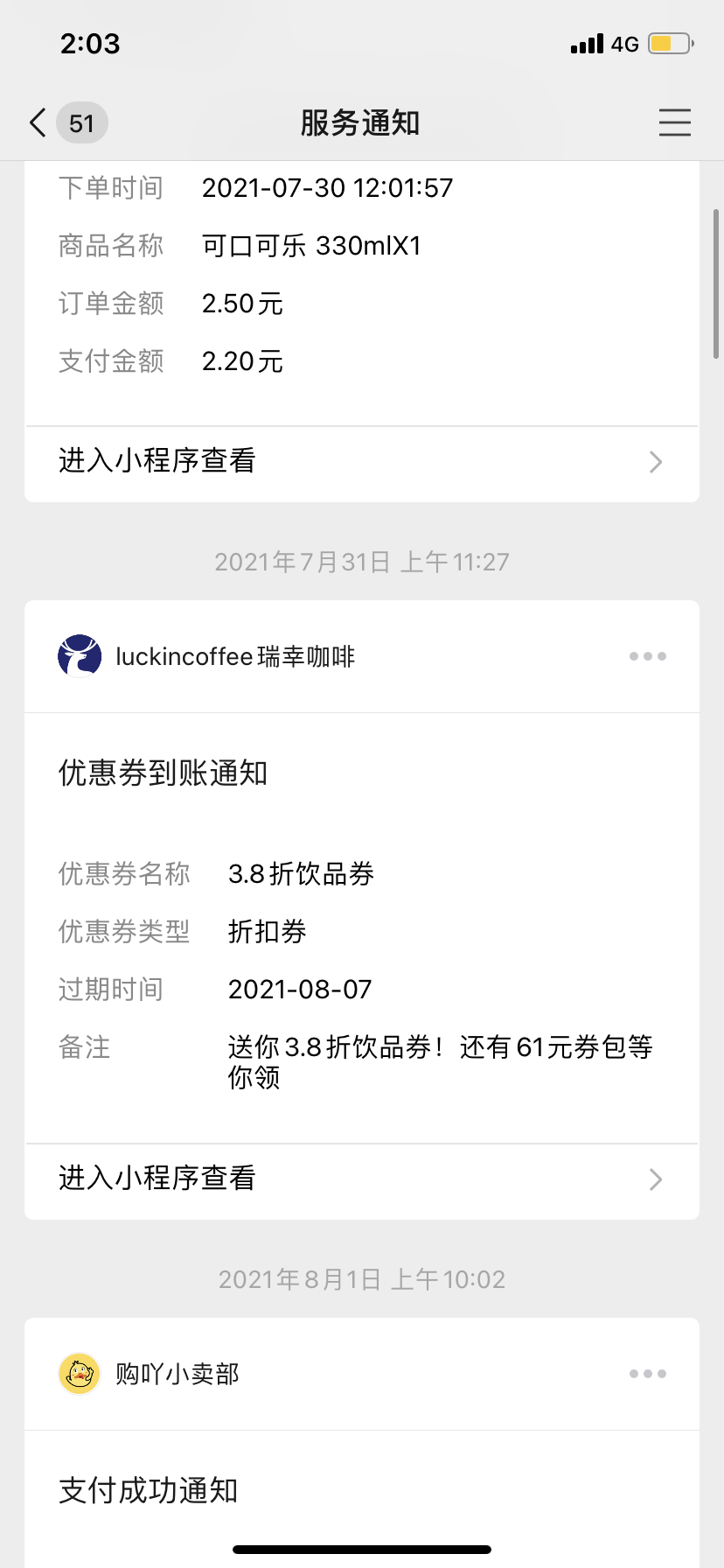724x1568 pixels.
Task: Open mini program link under coupon notification
Action: [x=362, y=1179]
